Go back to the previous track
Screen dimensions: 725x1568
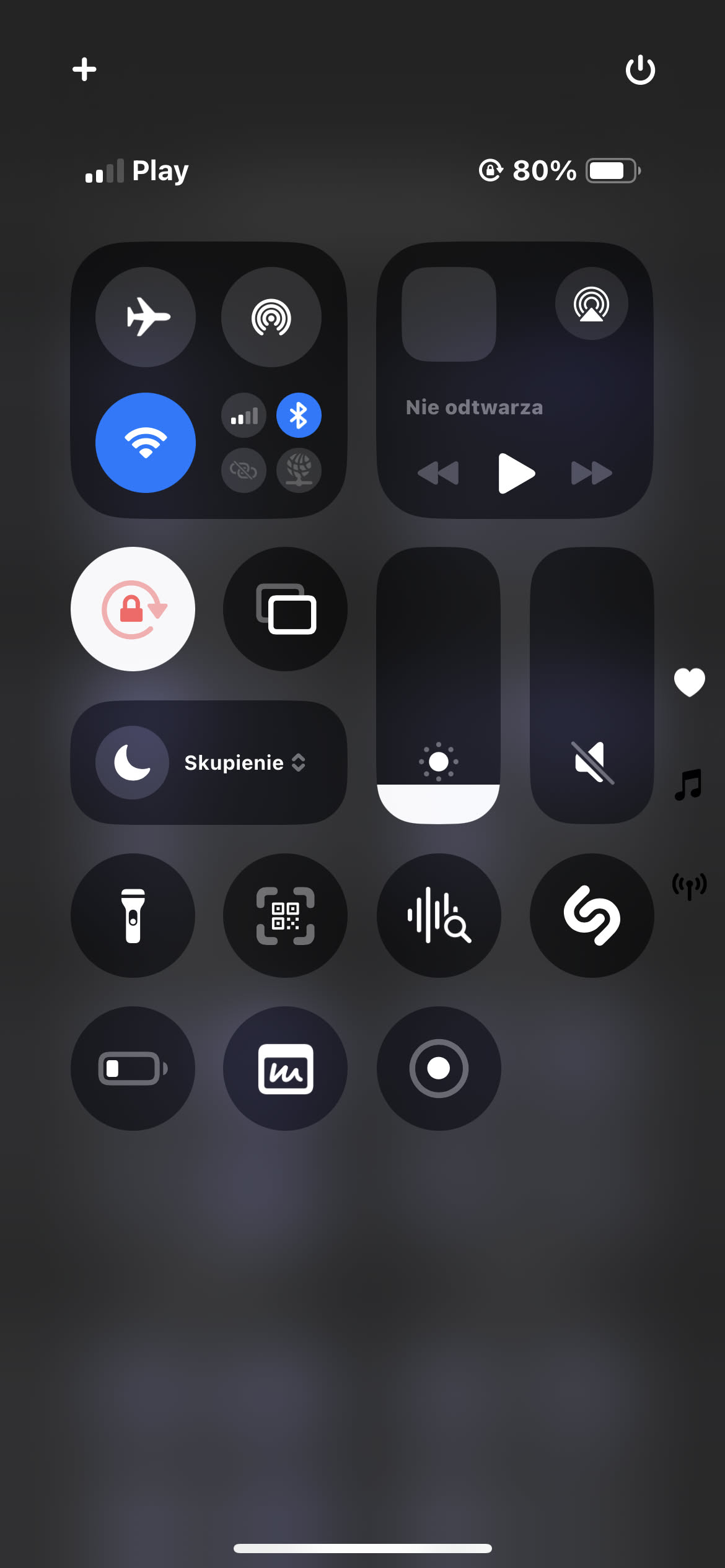[x=439, y=474]
